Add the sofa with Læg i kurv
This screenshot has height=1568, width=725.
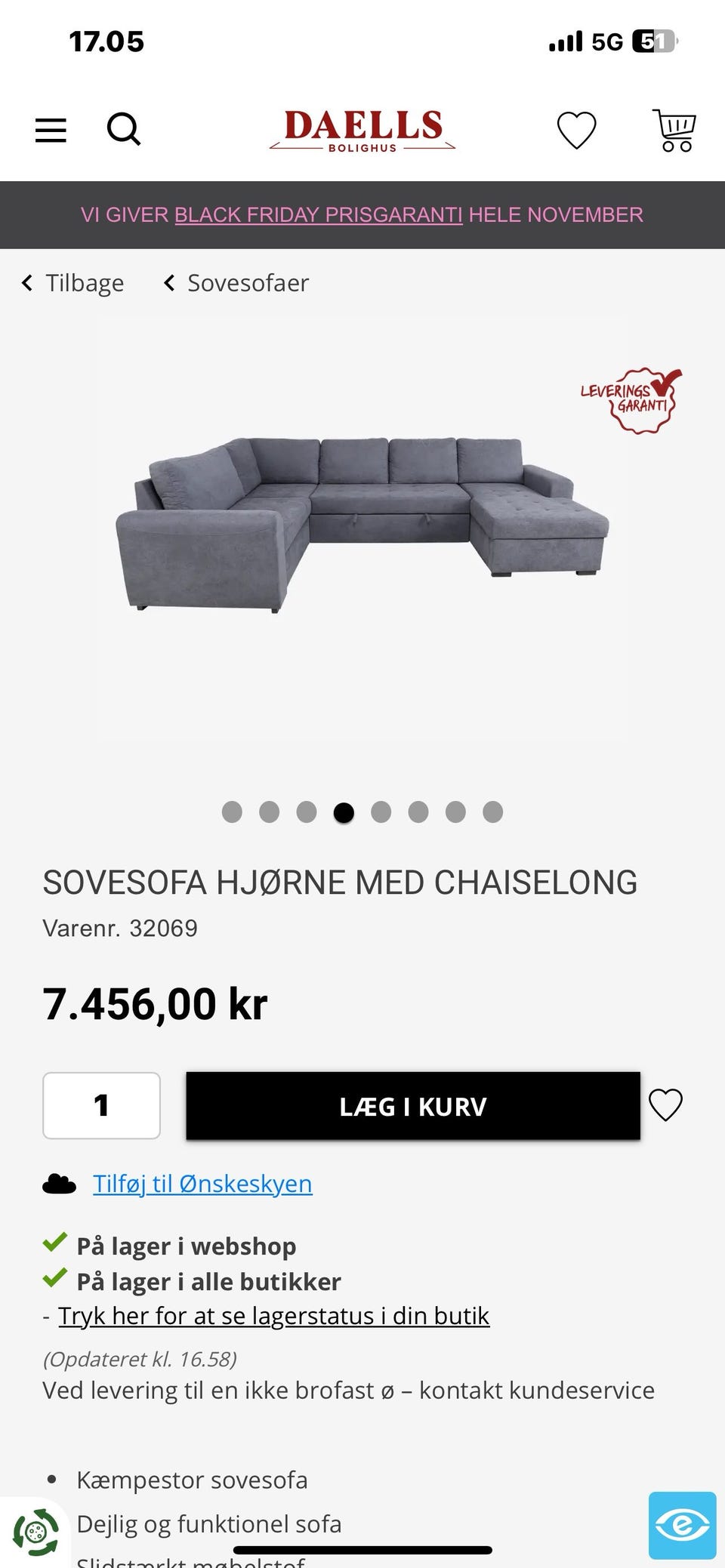point(413,1106)
